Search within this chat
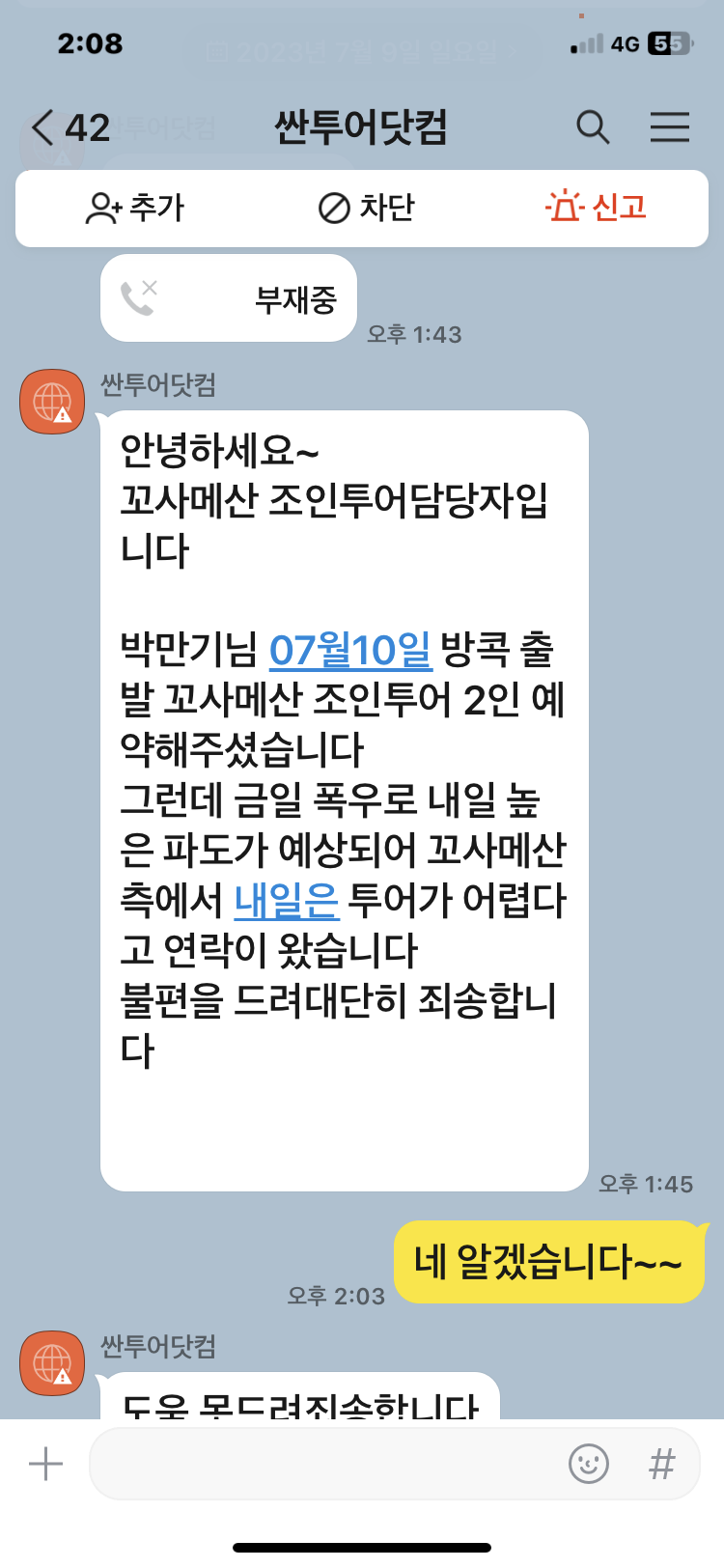Viewport: 724px width, 1568px height. click(593, 127)
